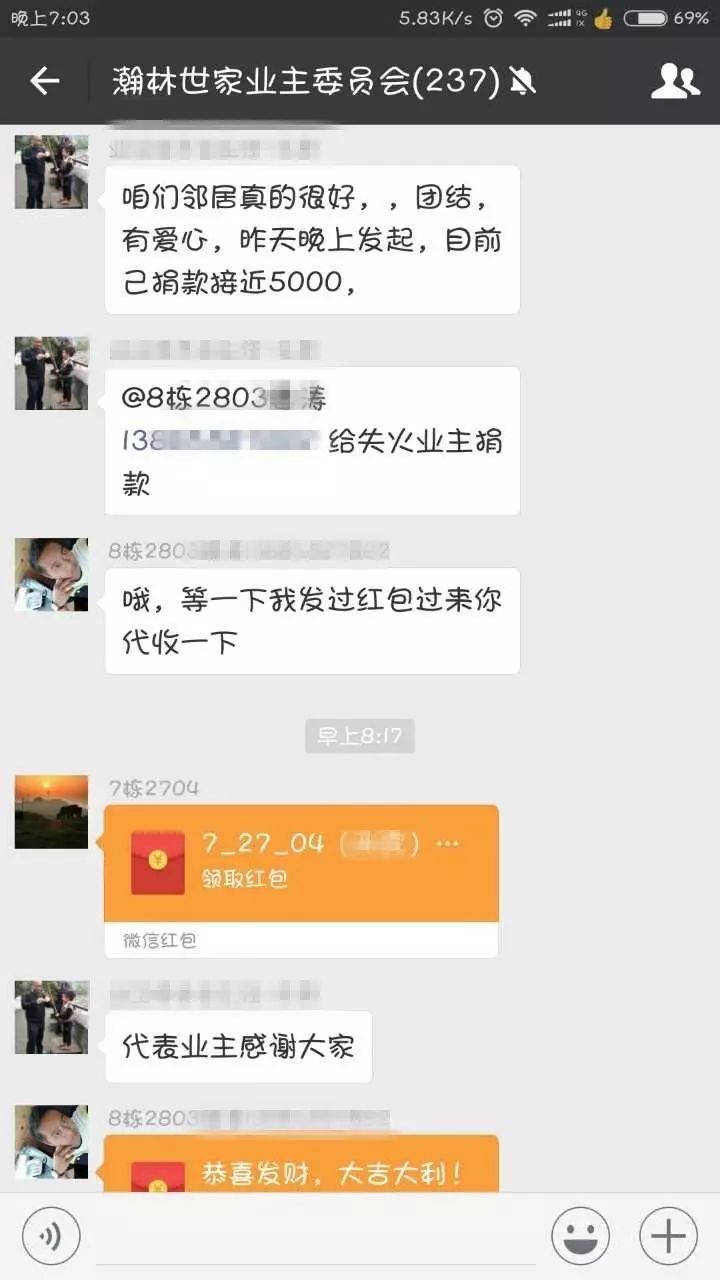720x1280 pixels.
Task: Open the plus attachment menu
Action: pos(668,1237)
